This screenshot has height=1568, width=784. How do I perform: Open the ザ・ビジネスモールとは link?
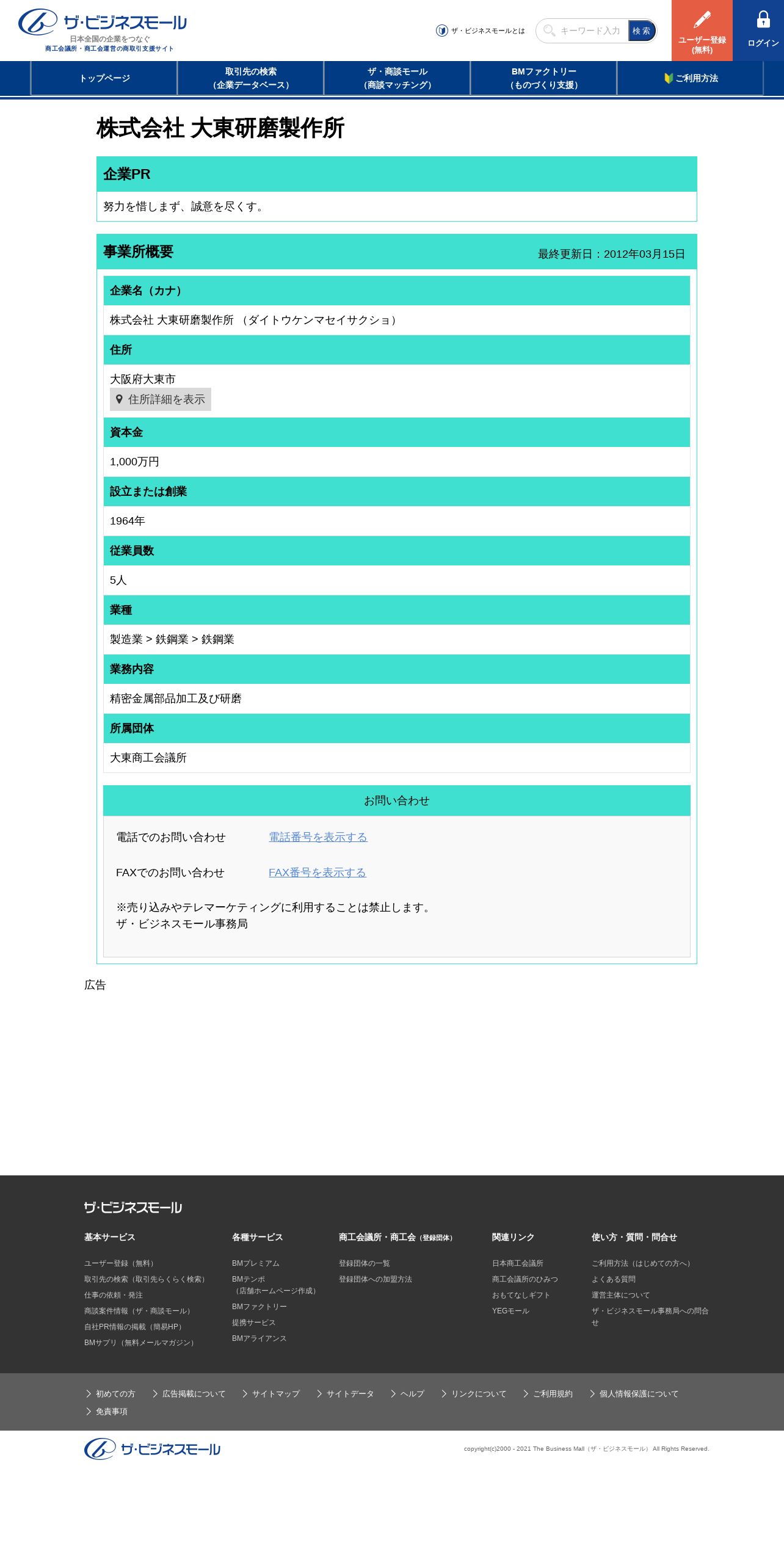(481, 31)
